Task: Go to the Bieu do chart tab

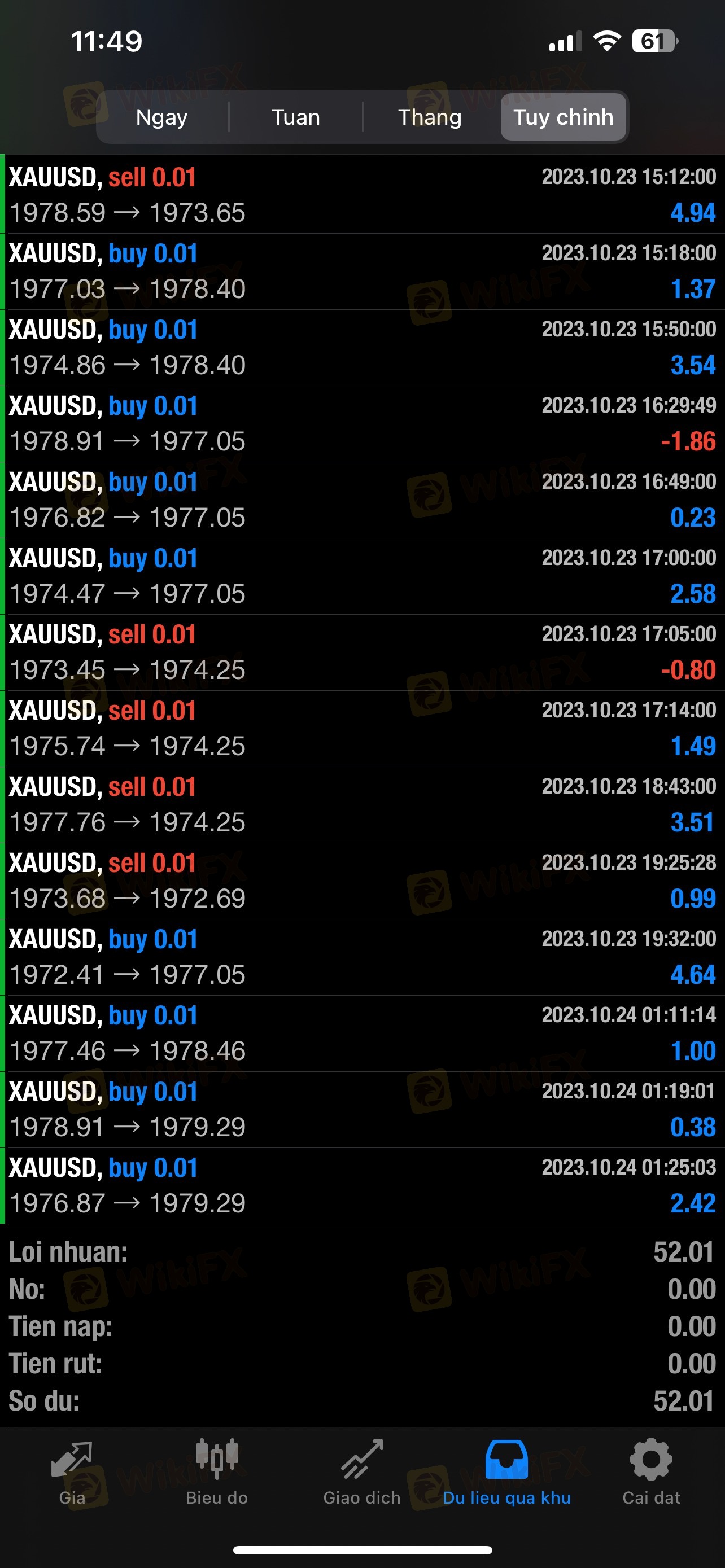Action: coord(217,1473)
